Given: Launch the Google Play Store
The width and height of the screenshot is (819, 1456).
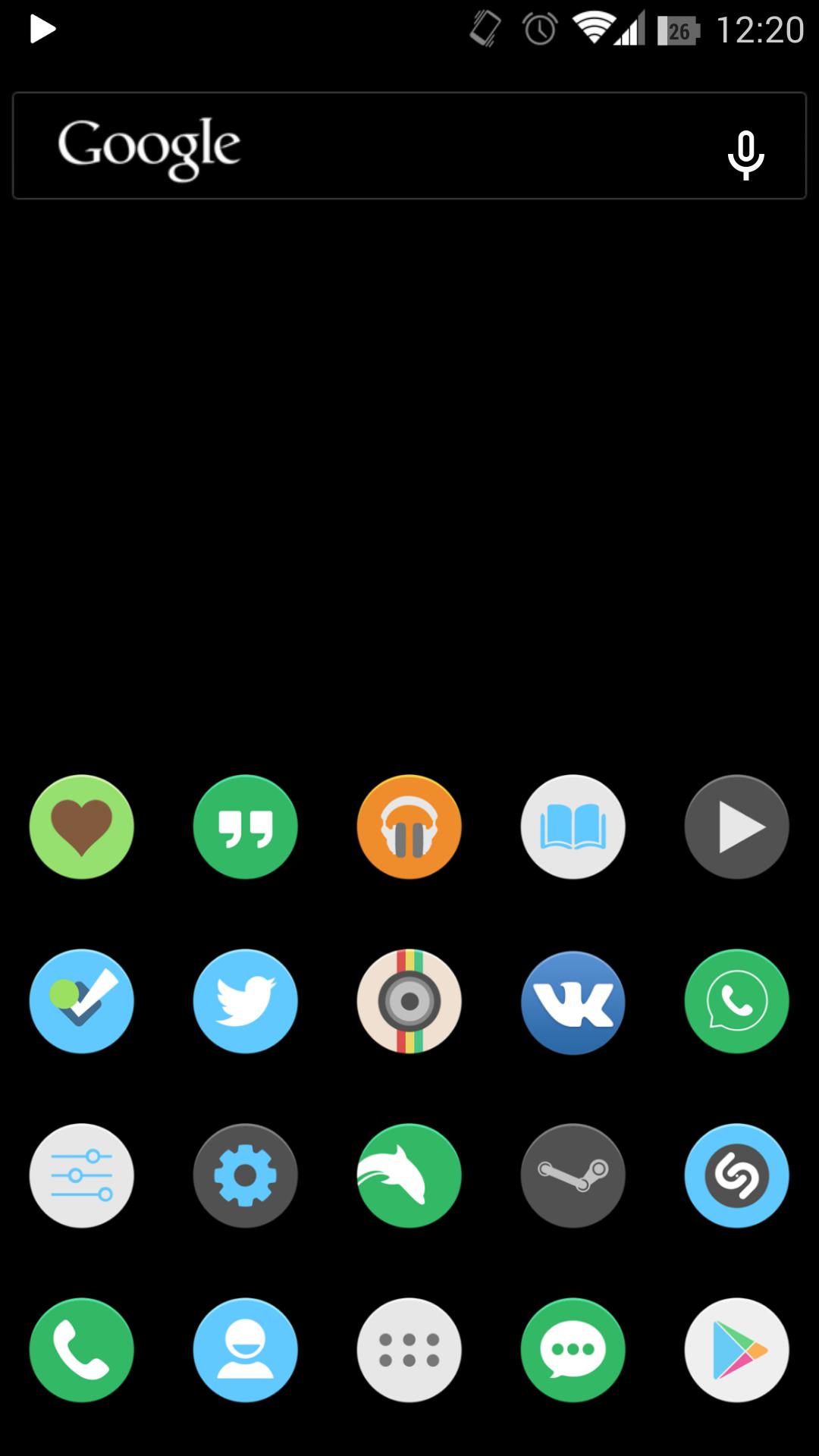Looking at the screenshot, I should (x=736, y=1350).
